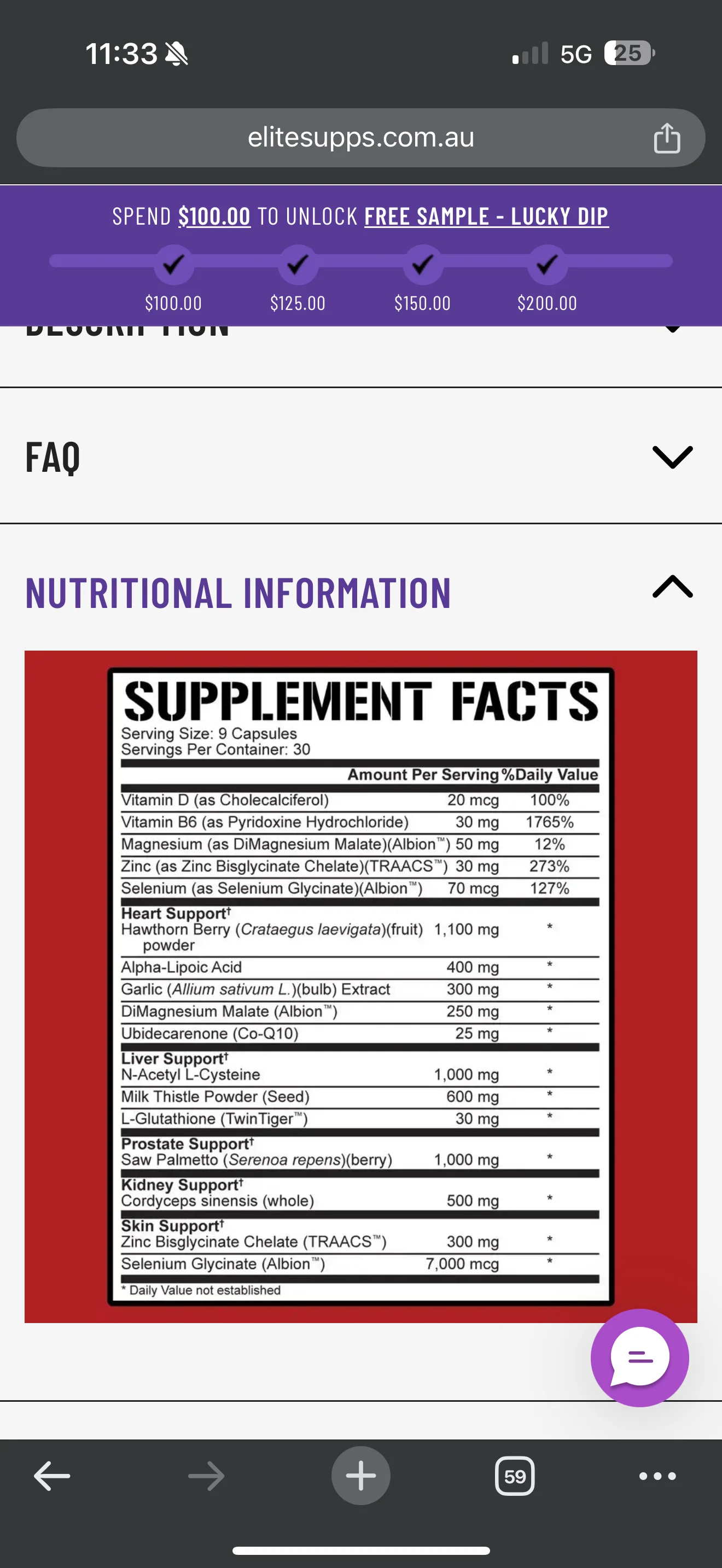Expand the Description section chevron
The height and width of the screenshot is (1568, 722).
(x=672, y=329)
